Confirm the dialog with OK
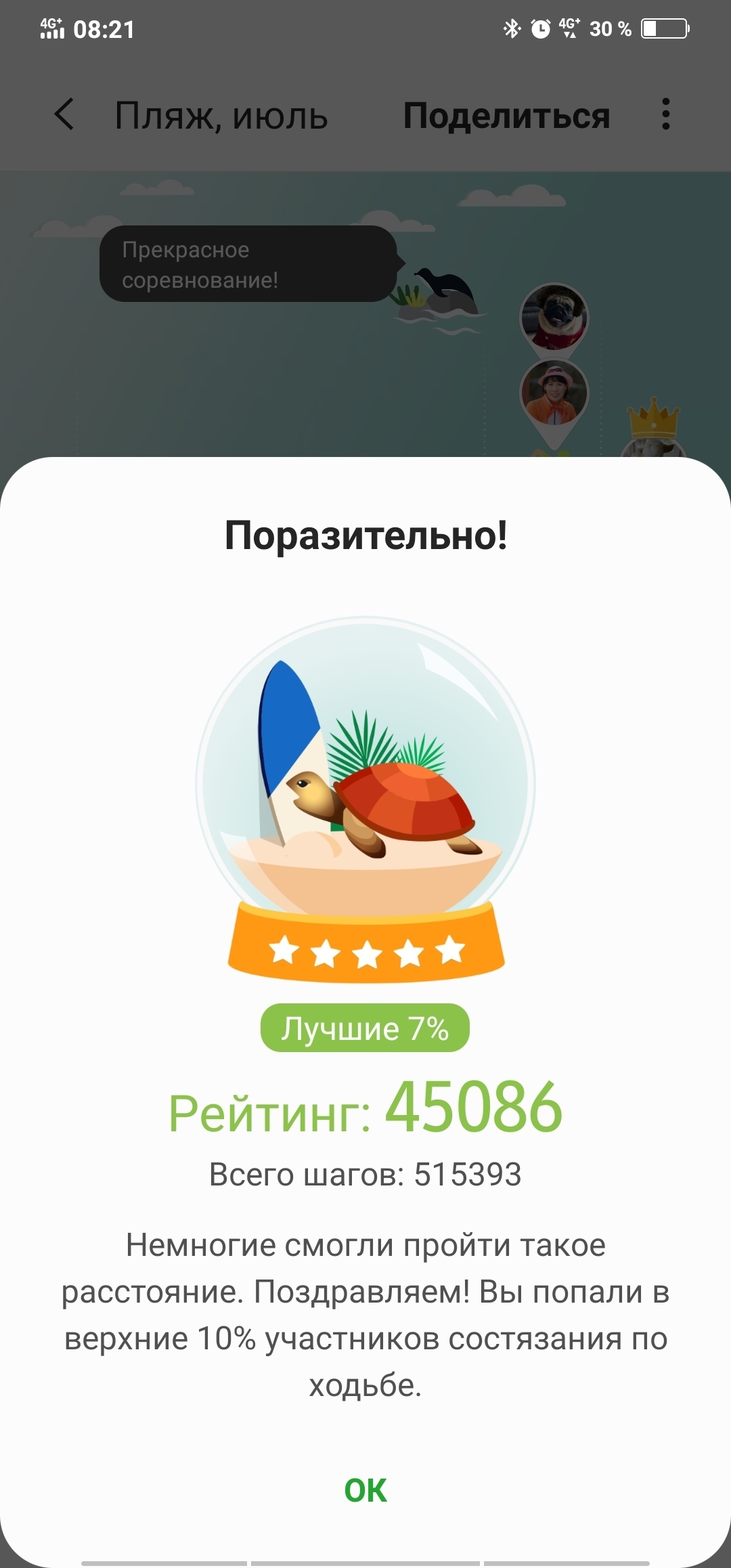Viewport: 731px width, 1568px height. coord(365,1490)
